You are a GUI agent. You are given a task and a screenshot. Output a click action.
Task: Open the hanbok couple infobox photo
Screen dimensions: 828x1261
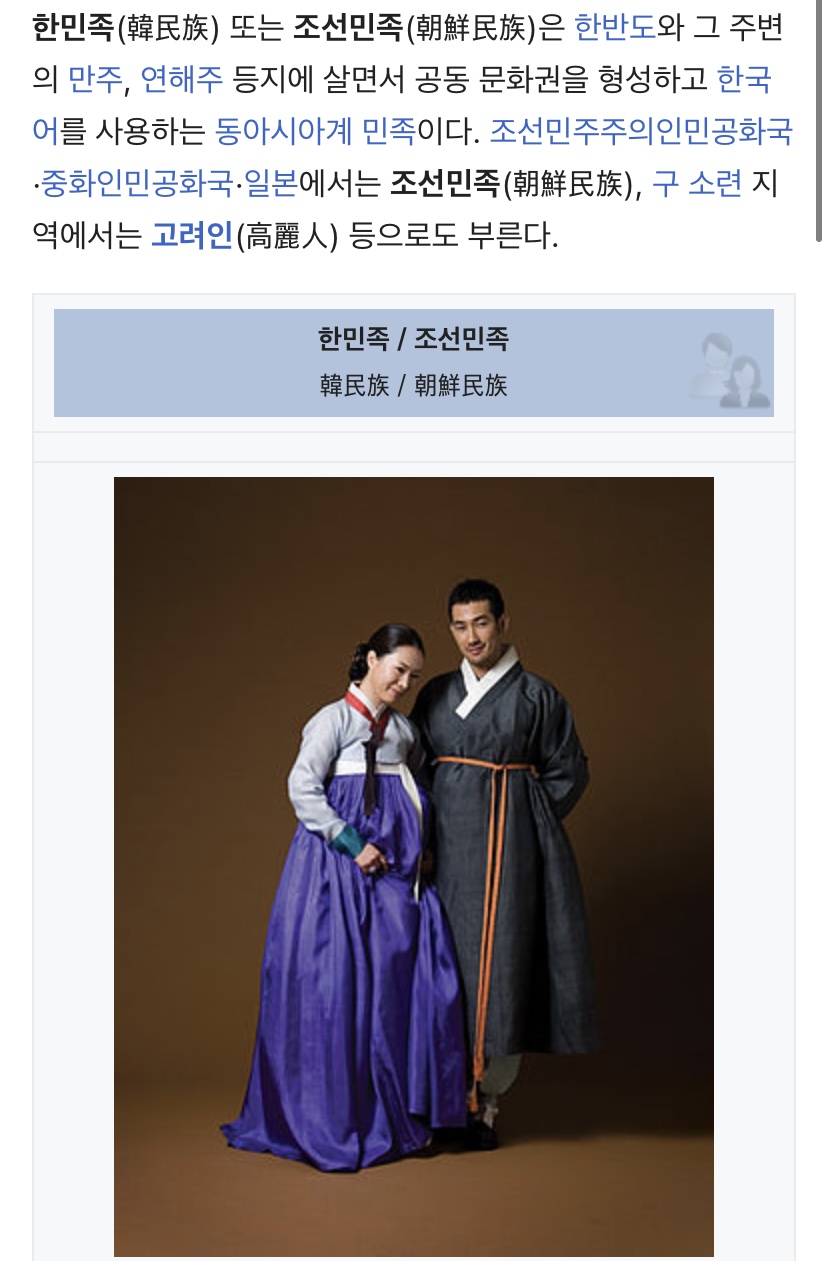click(x=413, y=866)
